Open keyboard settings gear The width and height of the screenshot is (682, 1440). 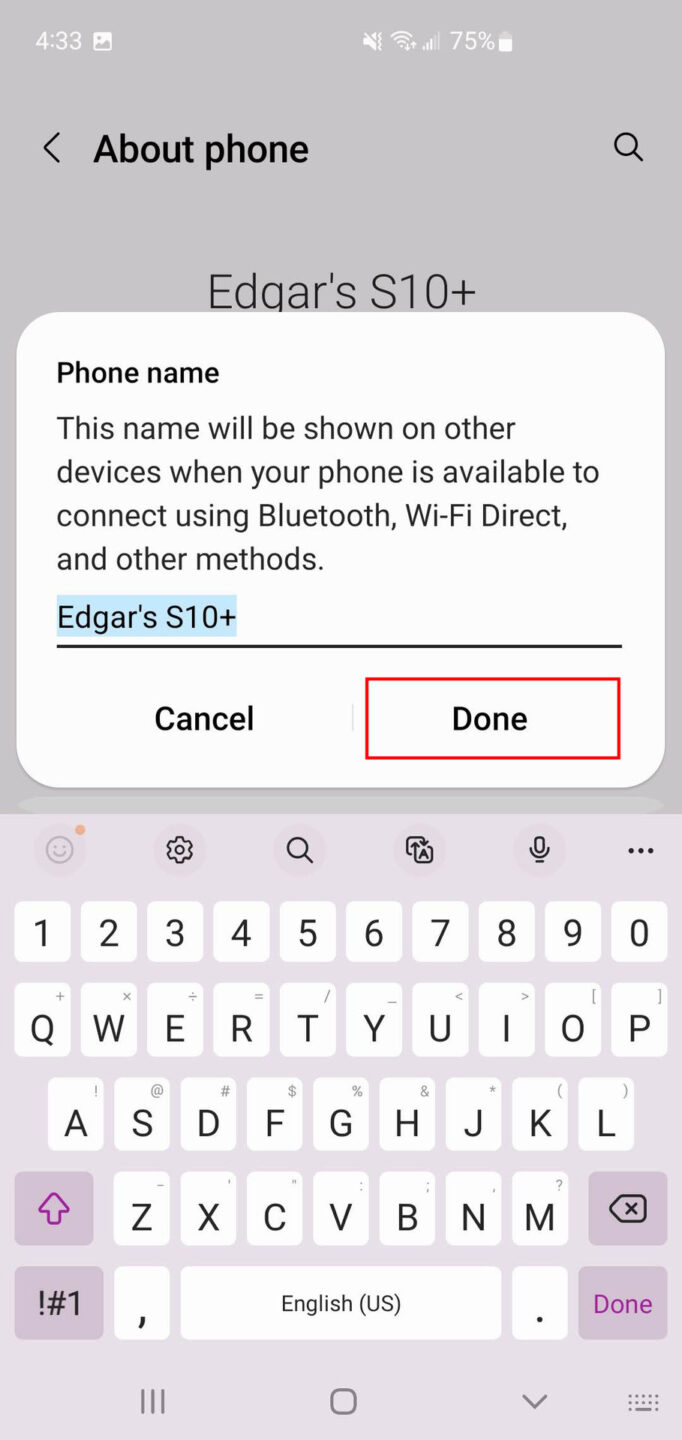coord(179,850)
